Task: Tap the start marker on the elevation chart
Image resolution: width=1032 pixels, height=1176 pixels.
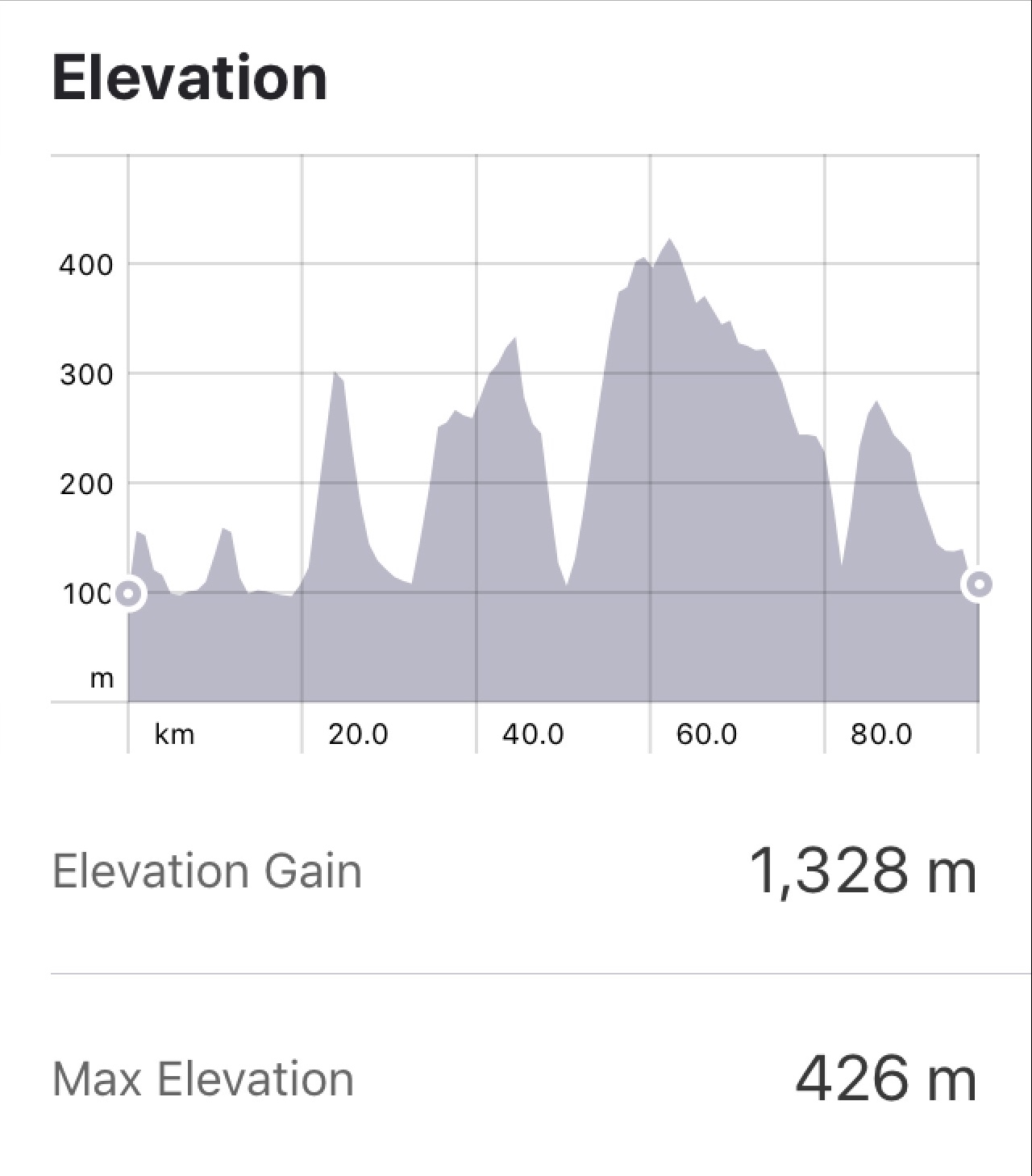Action: tap(128, 595)
